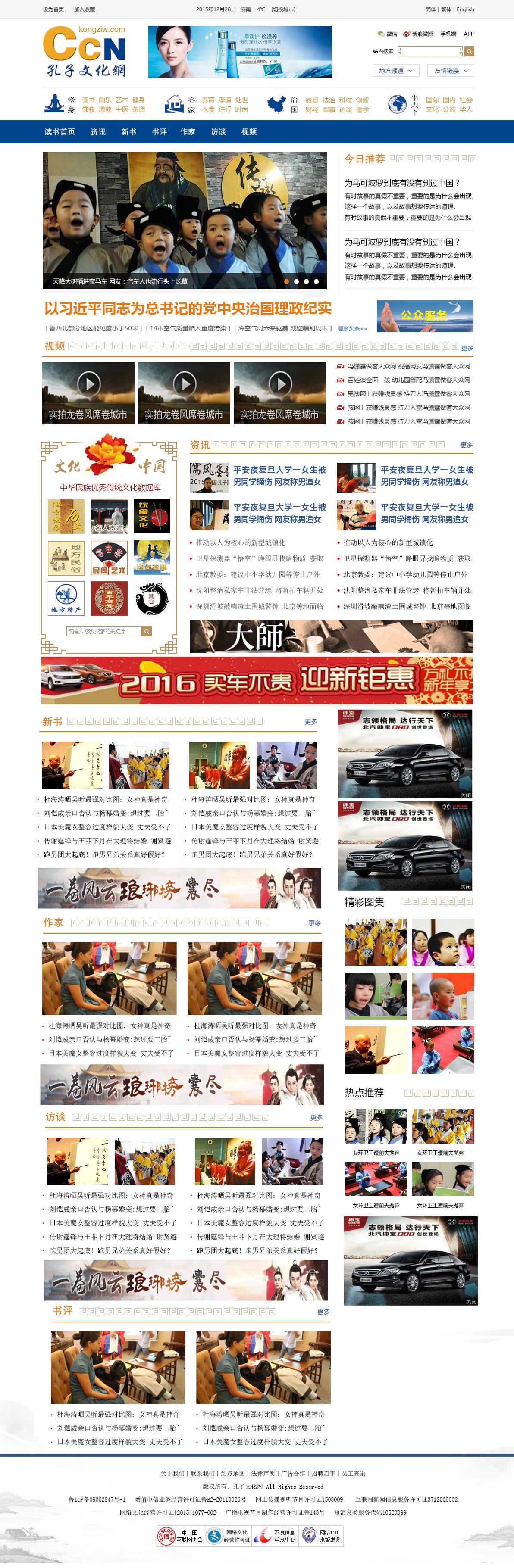The width and height of the screenshot is (514, 1568).
Task: Tap the orange site search button
Action: (469, 52)
